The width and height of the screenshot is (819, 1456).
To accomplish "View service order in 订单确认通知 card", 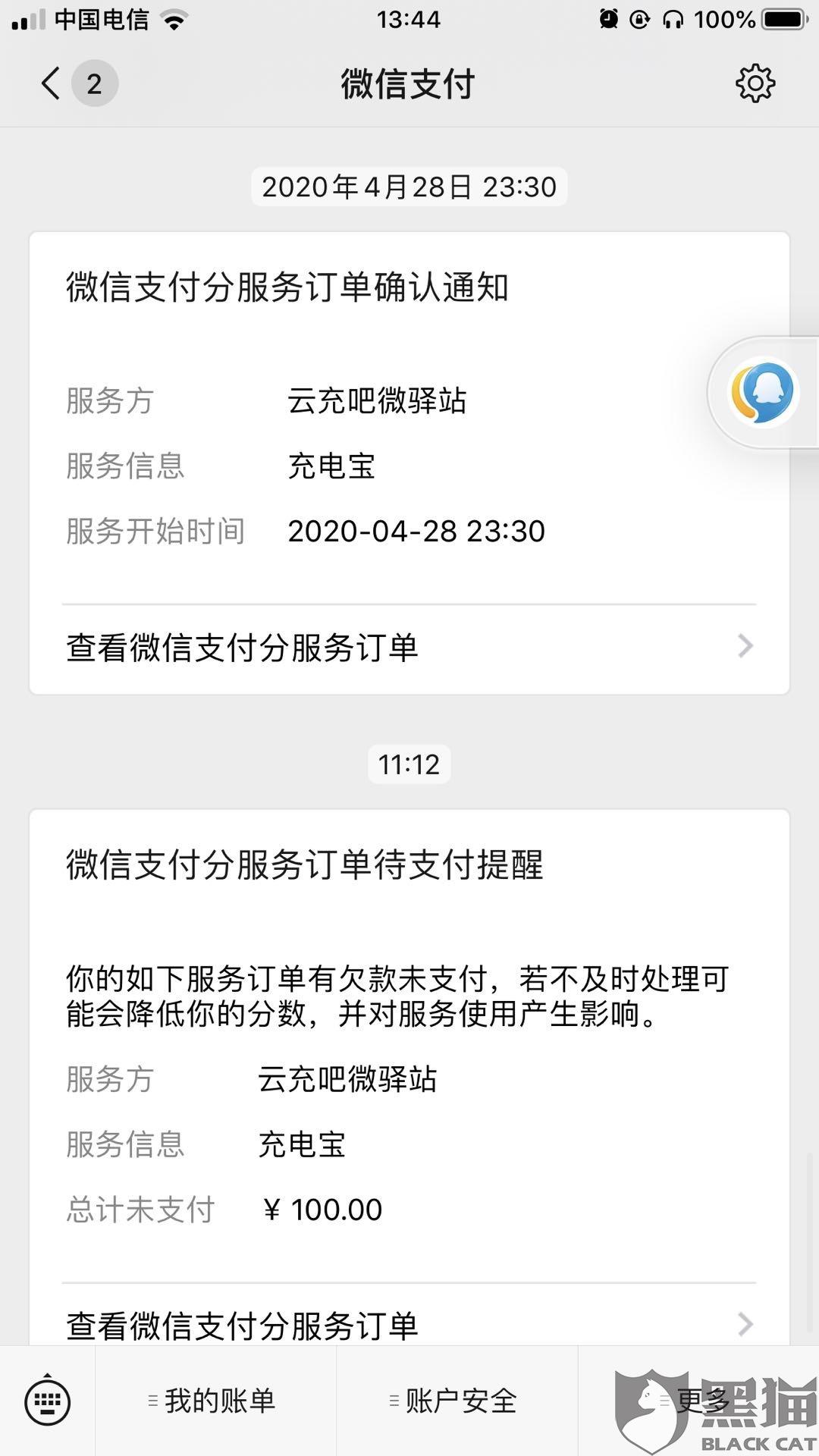I will [x=409, y=648].
